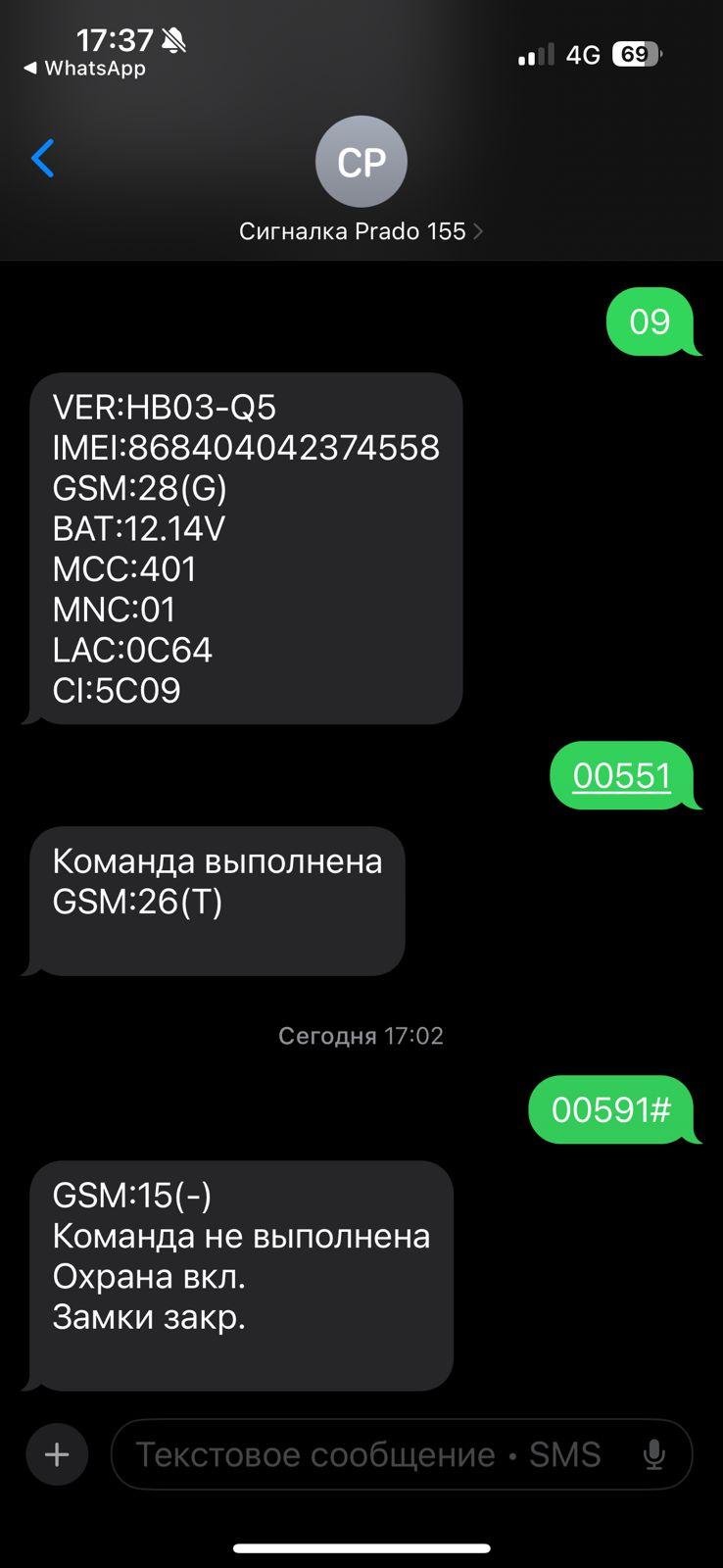Viewport: 723px width, 1568px height.
Task: Open the plus attachments menu
Action: click(x=57, y=1454)
